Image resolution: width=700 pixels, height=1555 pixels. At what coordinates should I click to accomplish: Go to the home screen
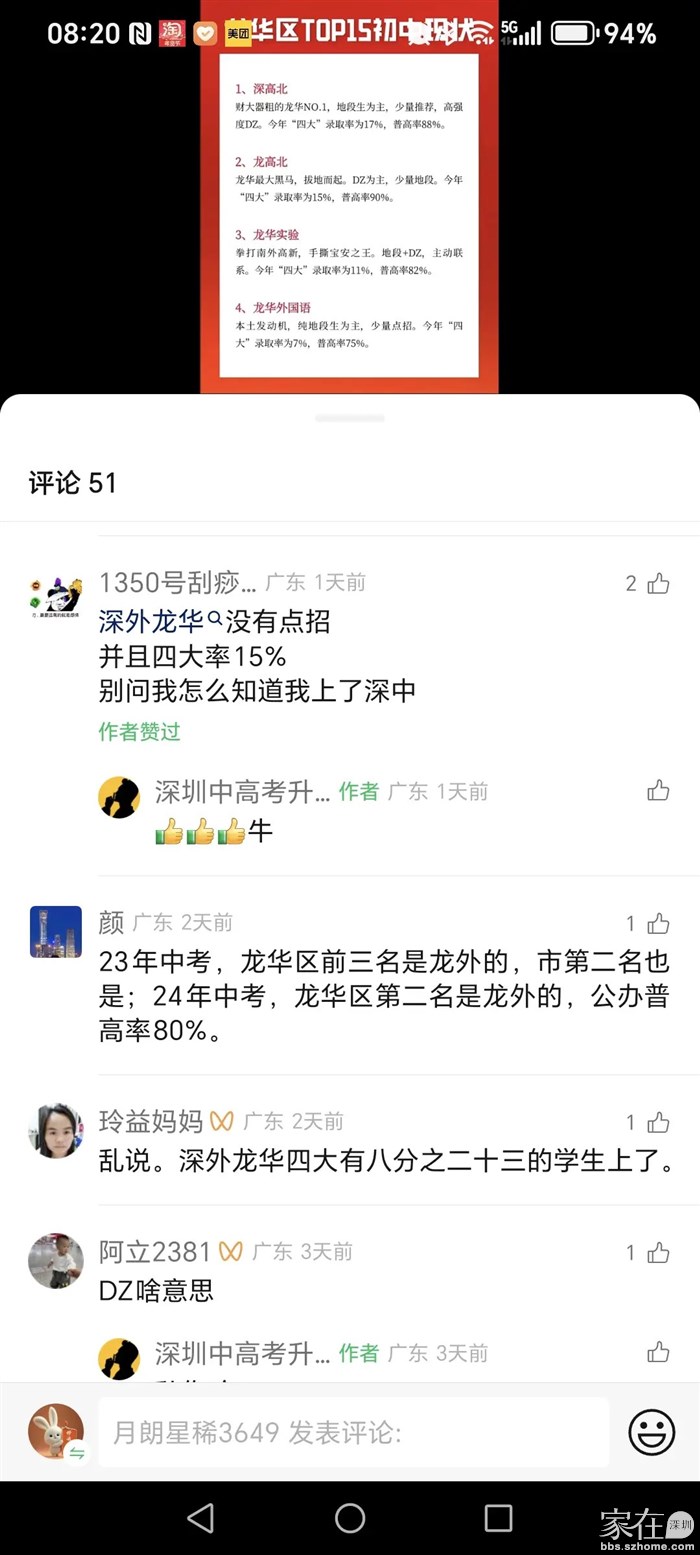tap(350, 1518)
